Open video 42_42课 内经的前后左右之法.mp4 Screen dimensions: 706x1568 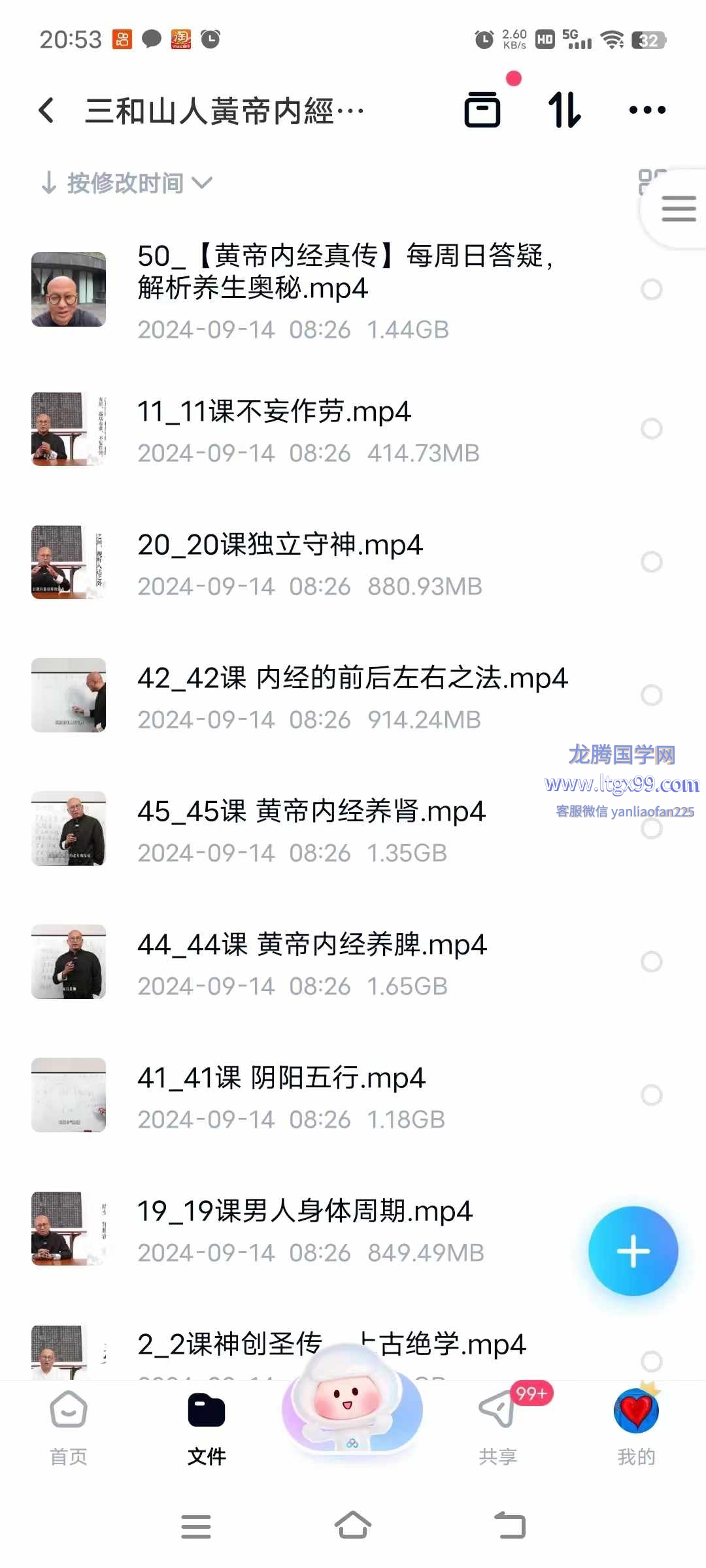[x=352, y=678]
